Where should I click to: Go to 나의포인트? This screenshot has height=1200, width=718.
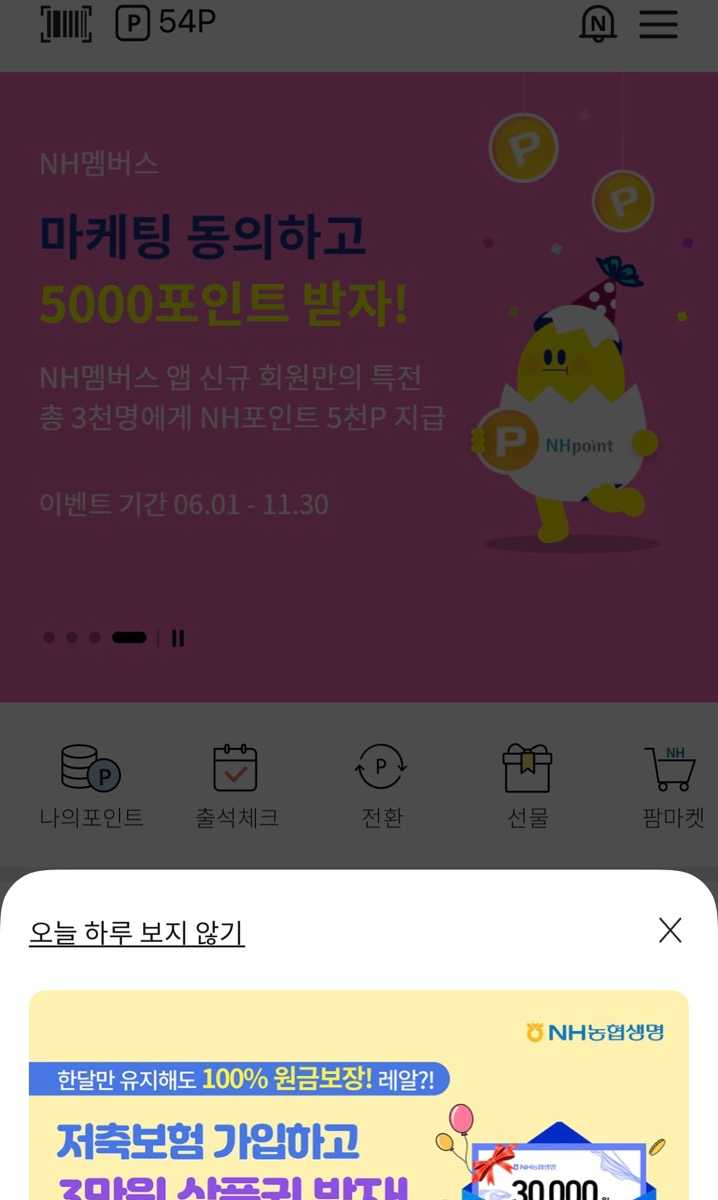(x=91, y=786)
